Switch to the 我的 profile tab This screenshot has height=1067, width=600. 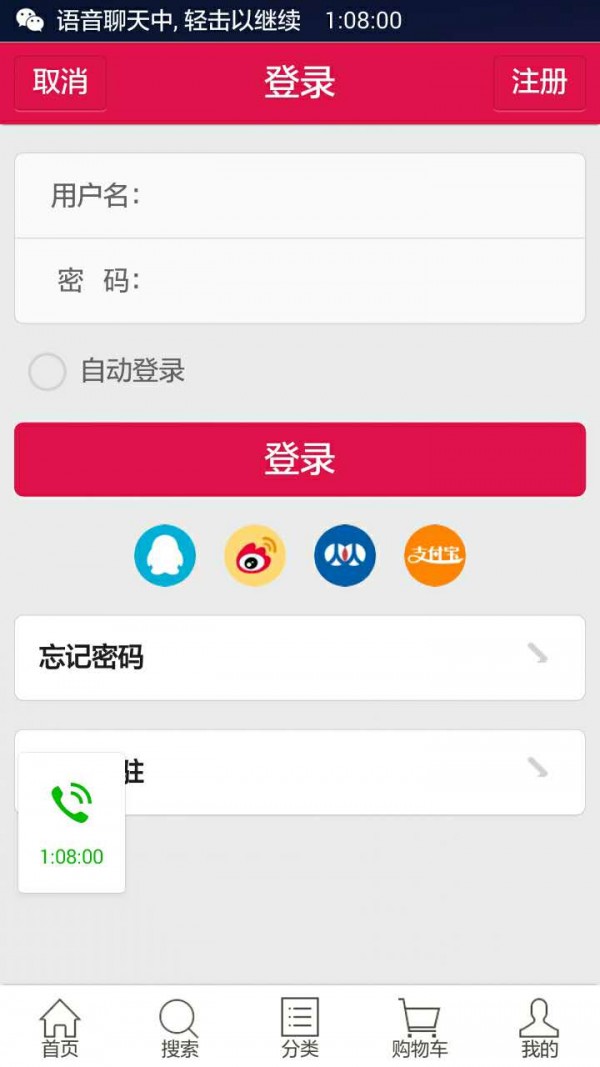[539, 1028]
